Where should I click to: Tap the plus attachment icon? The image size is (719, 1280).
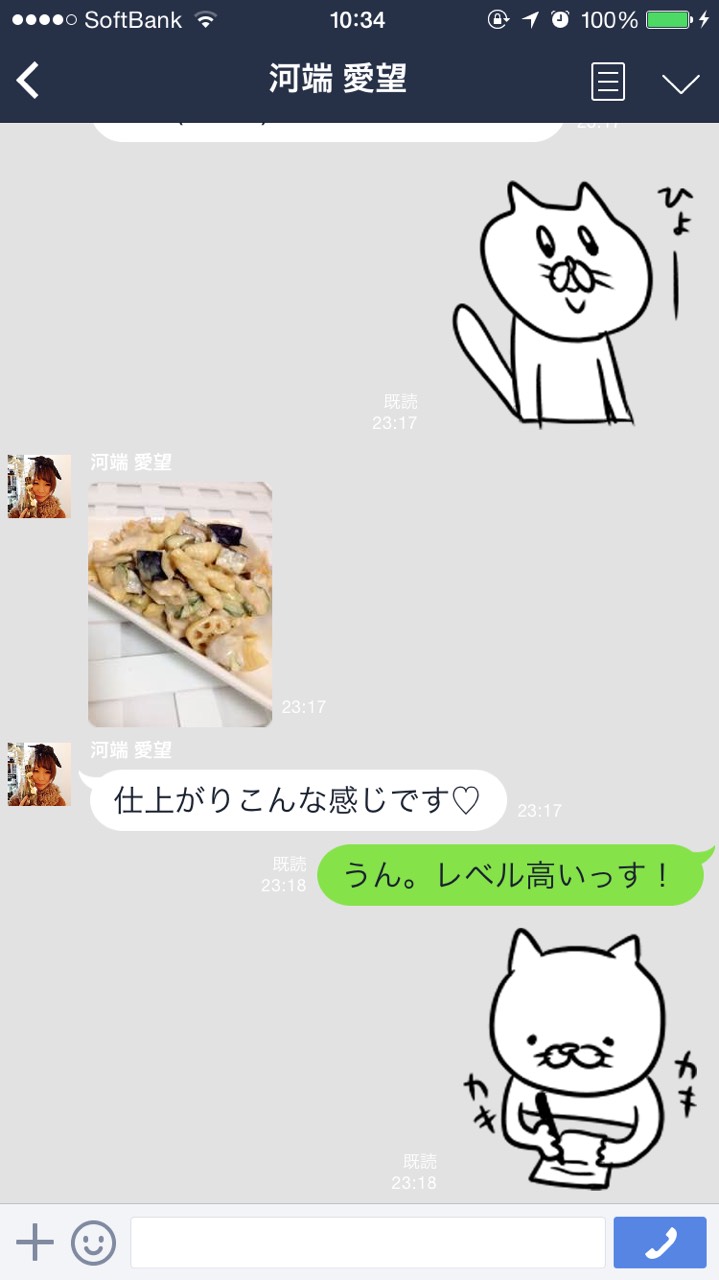coord(34,1242)
